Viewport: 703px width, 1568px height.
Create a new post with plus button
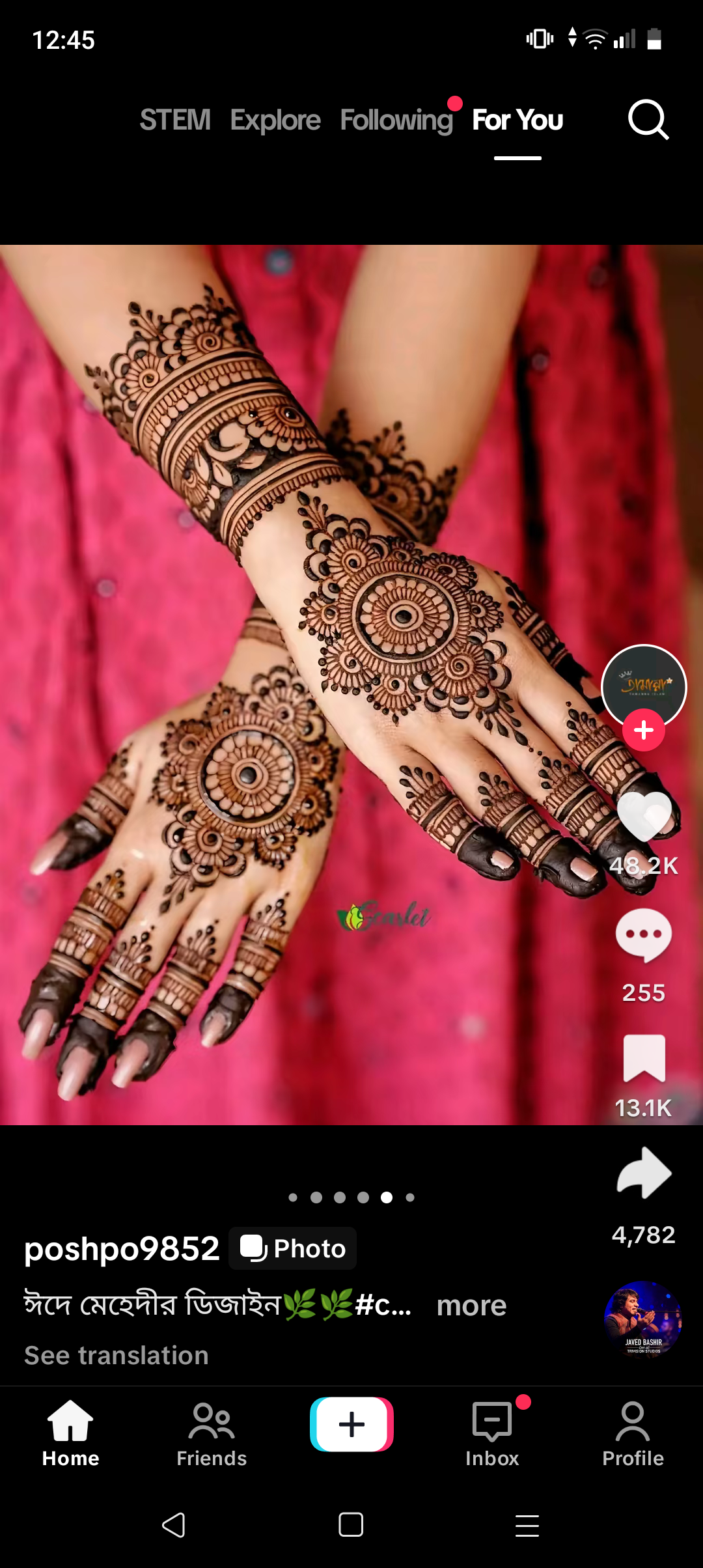351,1424
